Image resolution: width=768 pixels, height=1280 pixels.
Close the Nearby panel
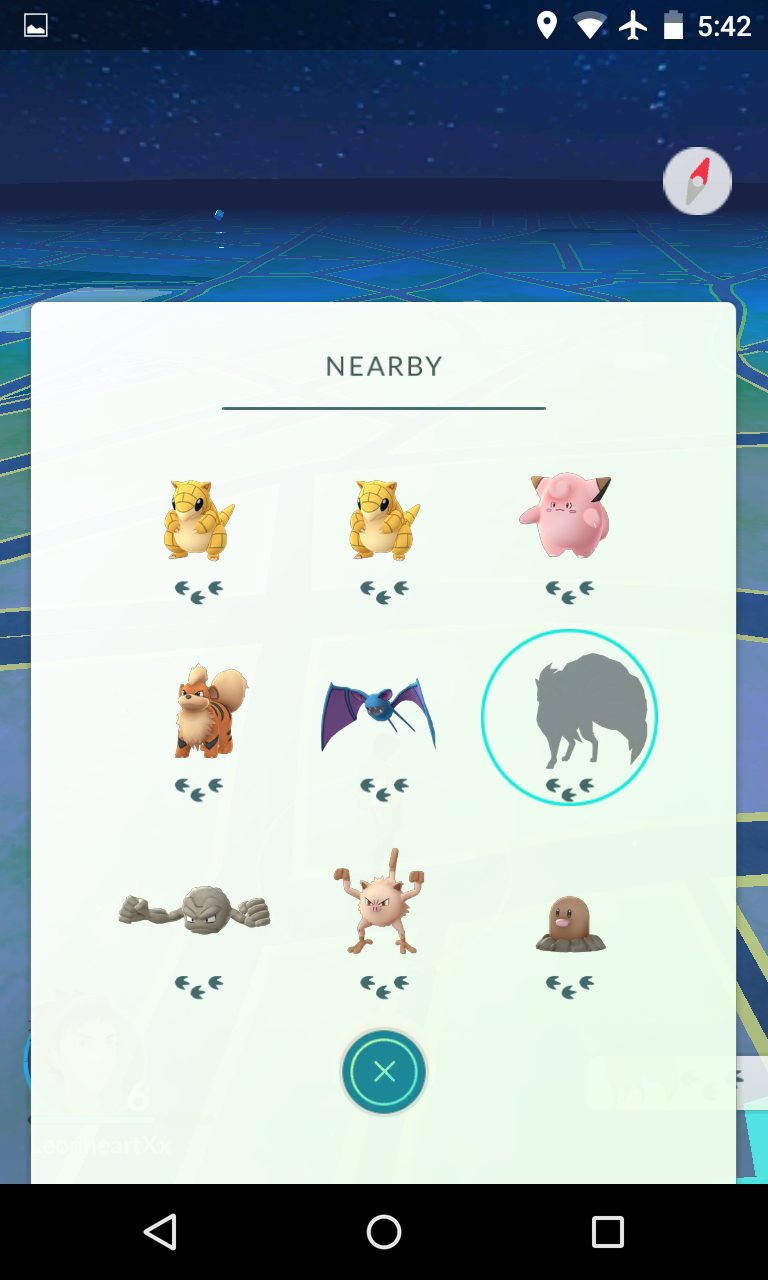(384, 1072)
